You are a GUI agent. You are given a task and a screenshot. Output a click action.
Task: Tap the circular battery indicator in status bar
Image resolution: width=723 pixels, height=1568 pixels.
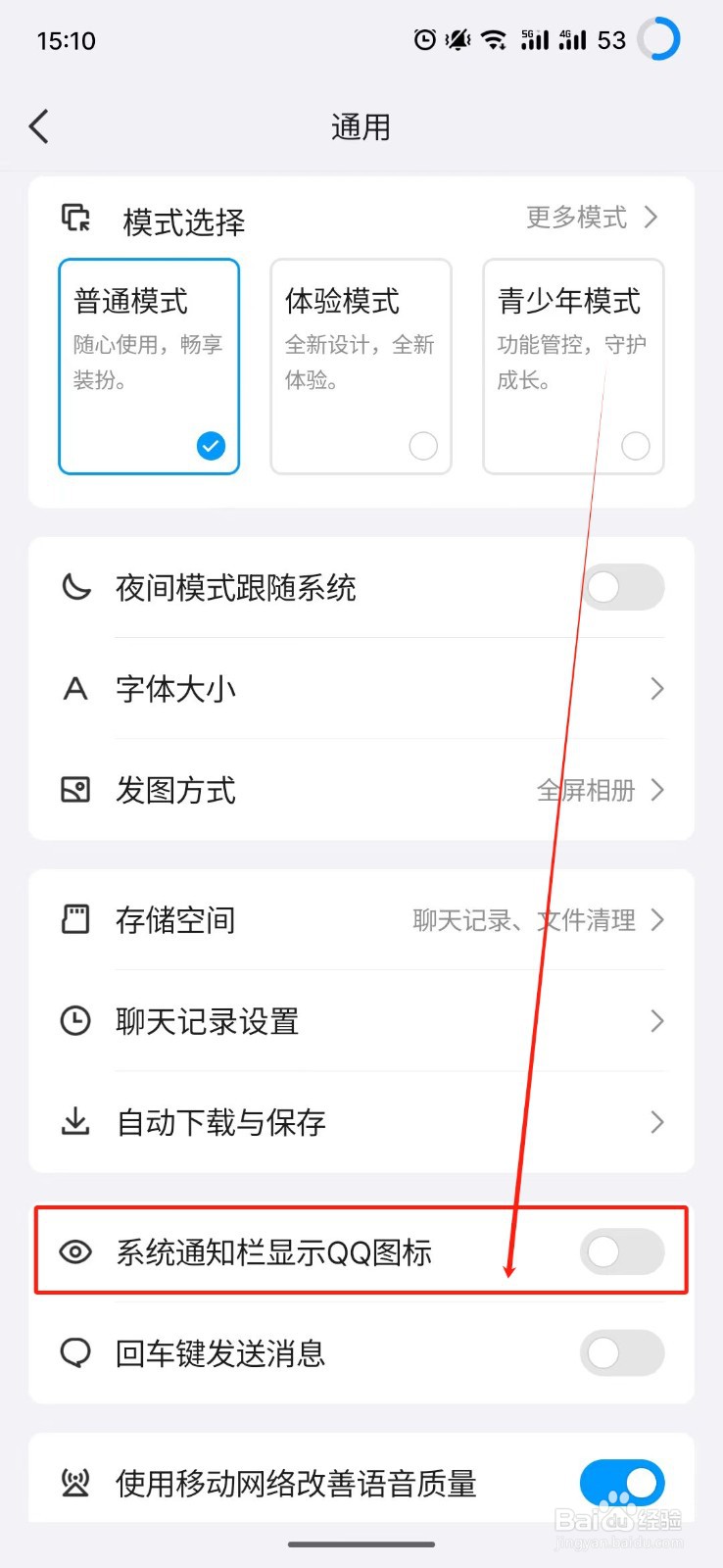tap(658, 39)
